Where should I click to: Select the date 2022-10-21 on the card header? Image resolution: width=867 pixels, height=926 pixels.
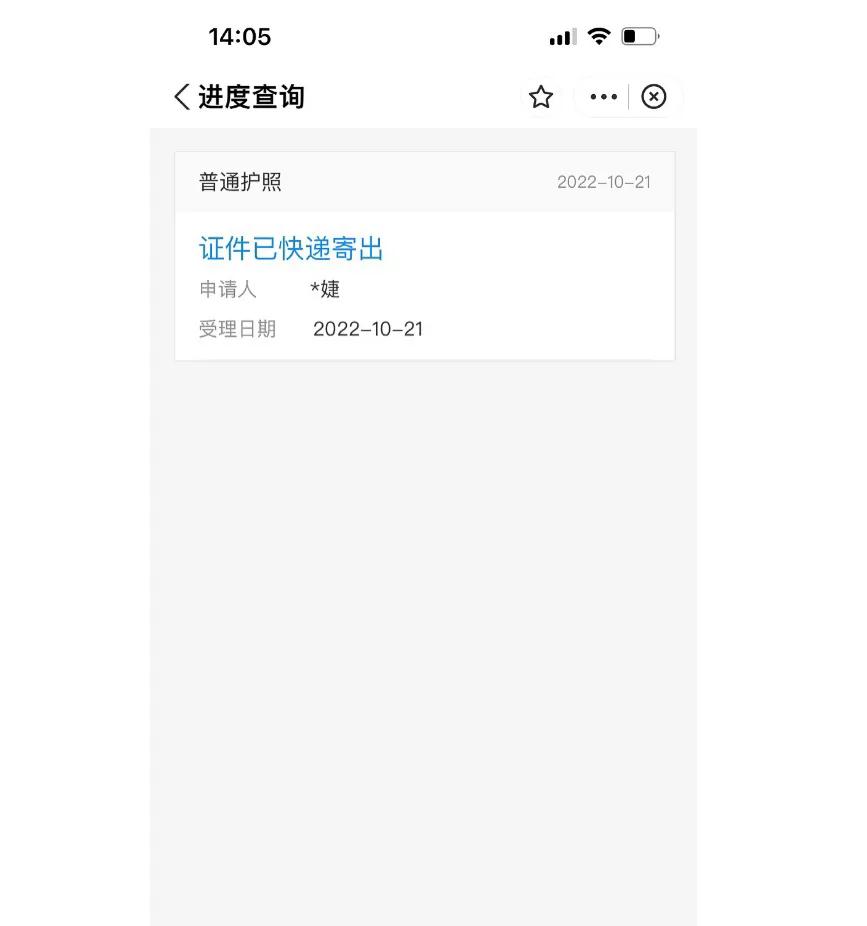coord(604,182)
